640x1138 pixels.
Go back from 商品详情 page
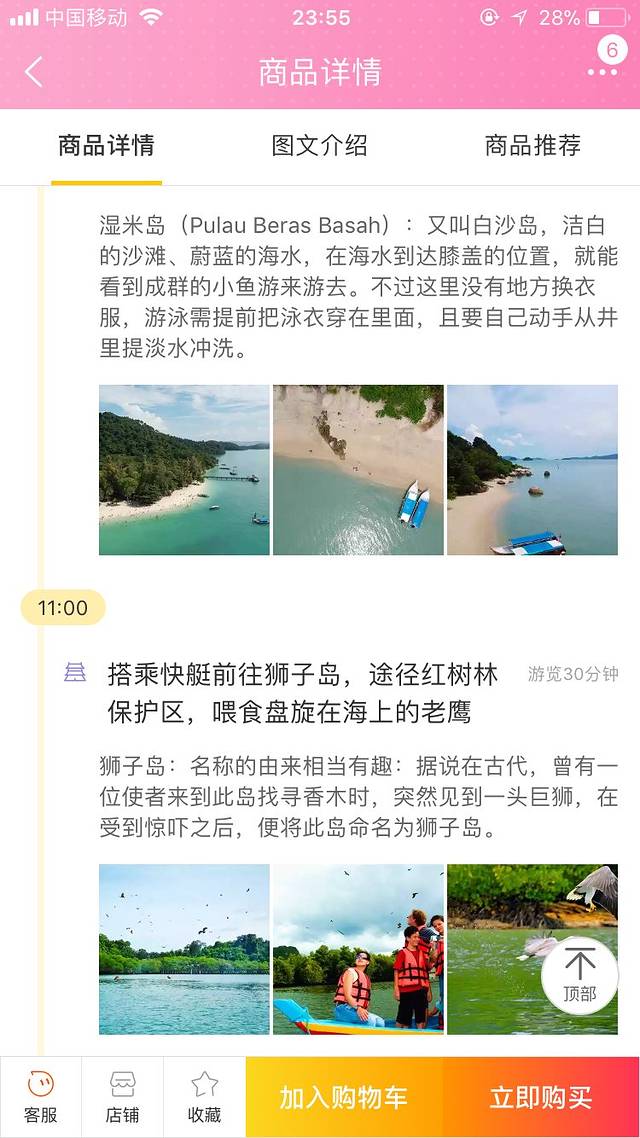click(34, 72)
